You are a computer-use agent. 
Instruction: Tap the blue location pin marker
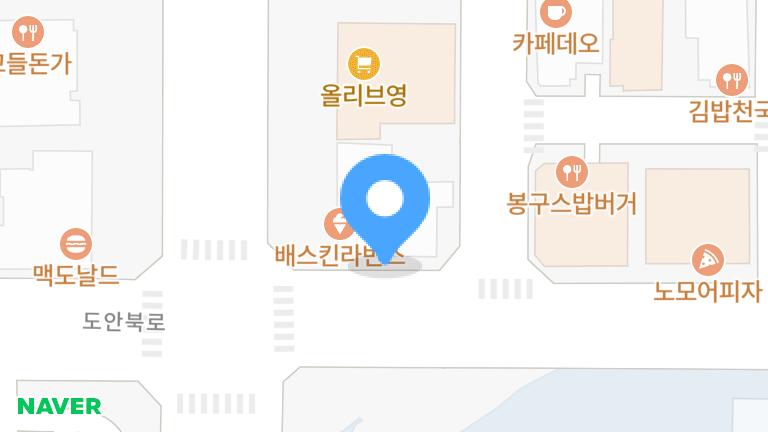pyautogui.click(x=385, y=202)
